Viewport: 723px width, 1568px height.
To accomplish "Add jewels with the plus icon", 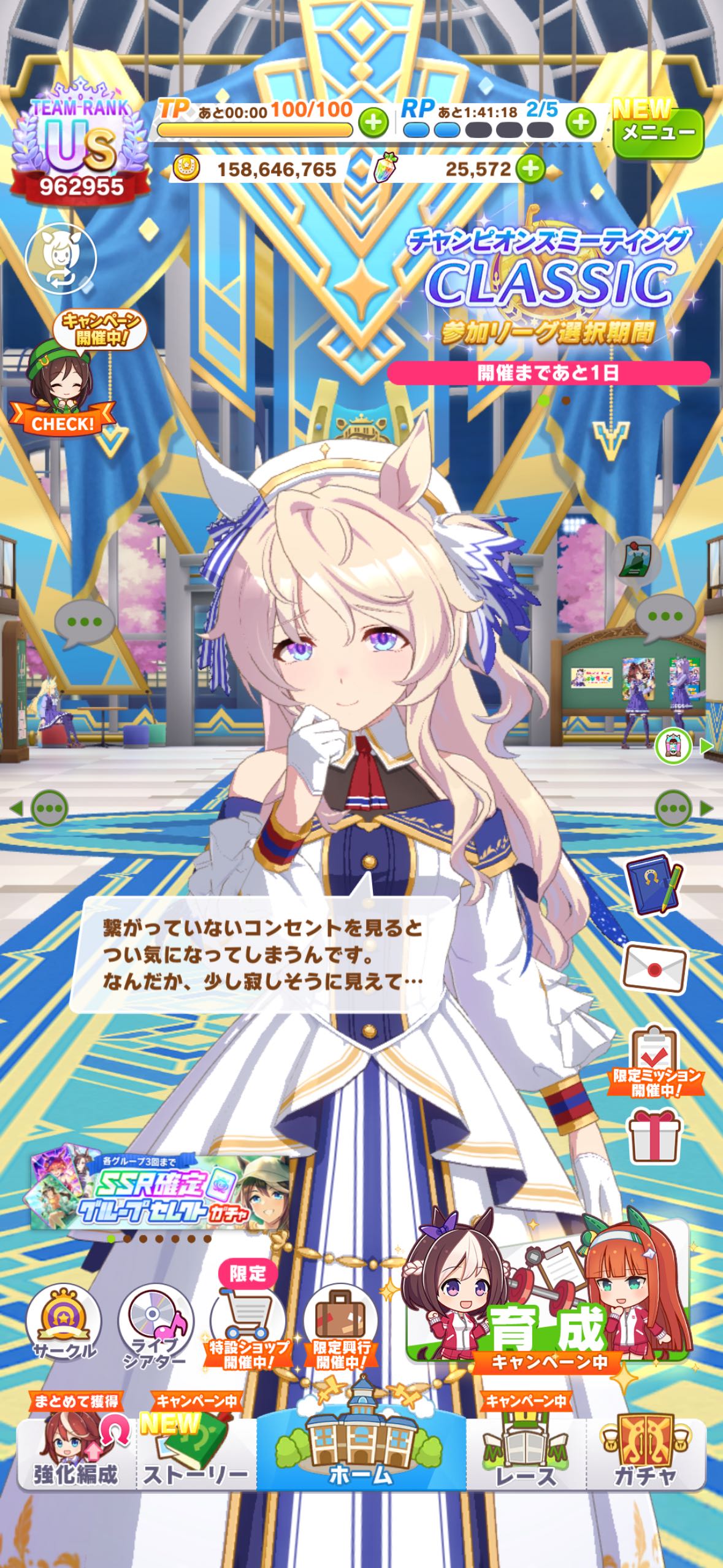I will [531, 168].
